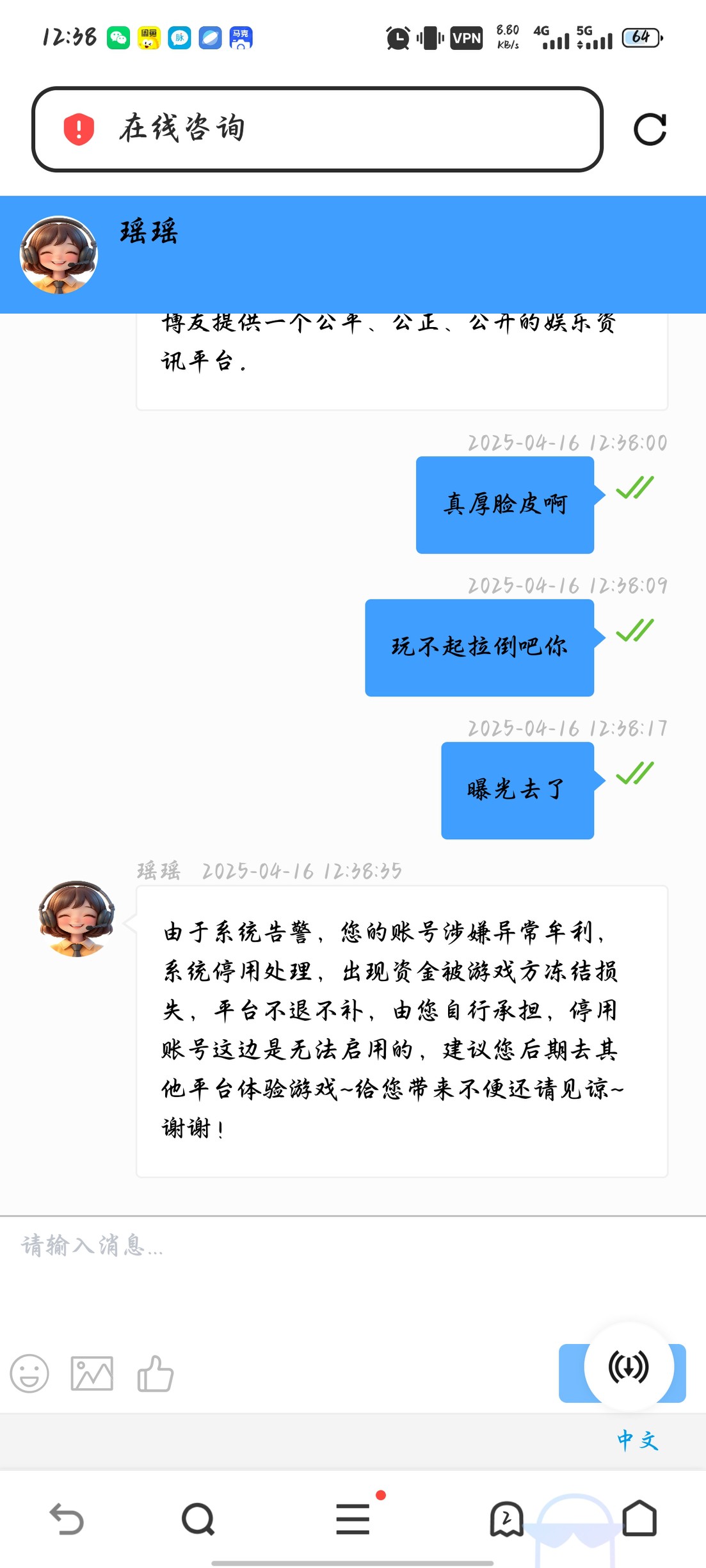Tap the VPN status indicator
Viewport: 706px width, 1568px height.
pos(466,37)
